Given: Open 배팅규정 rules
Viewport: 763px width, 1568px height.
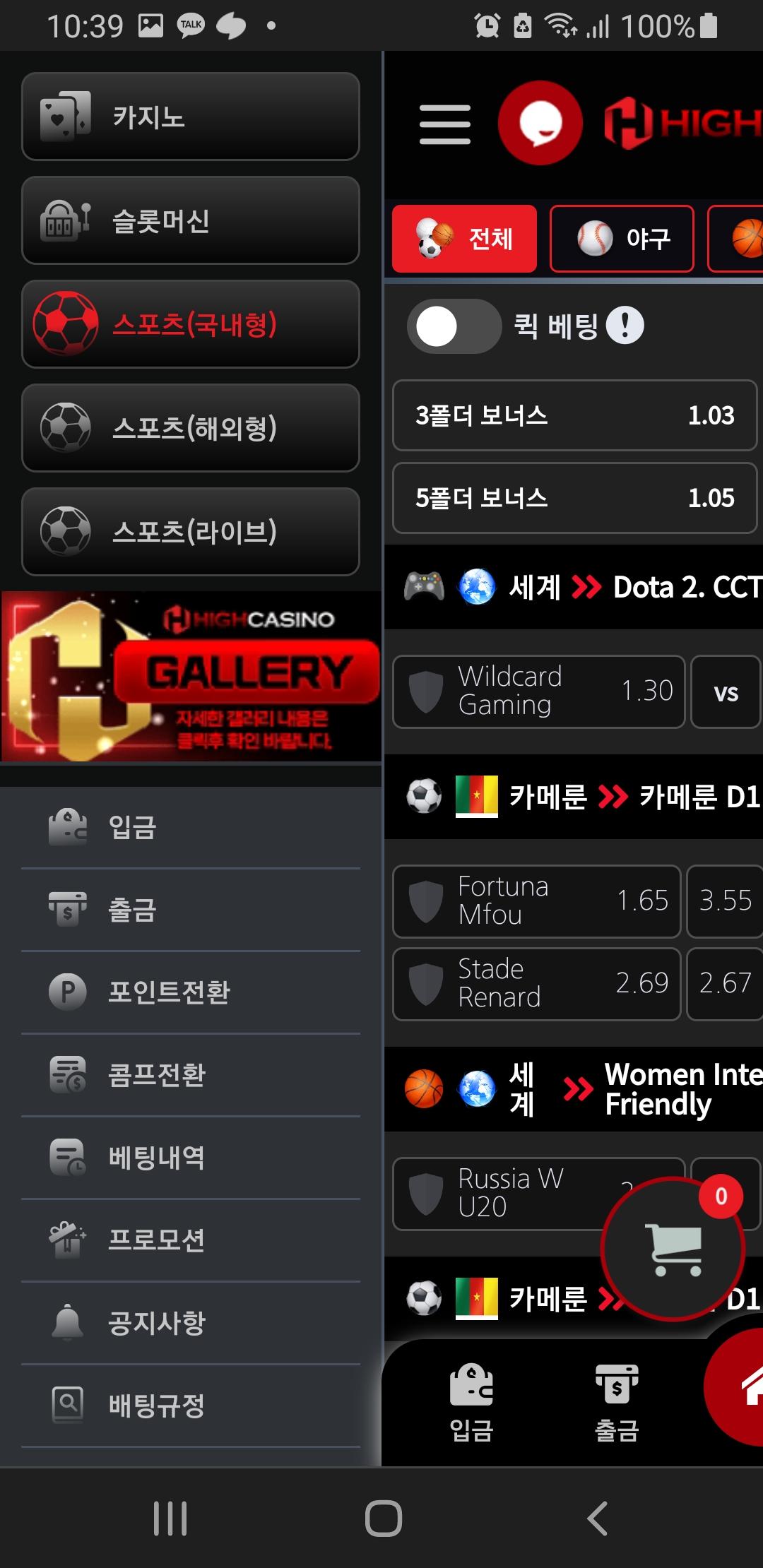Looking at the screenshot, I should [191, 1405].
